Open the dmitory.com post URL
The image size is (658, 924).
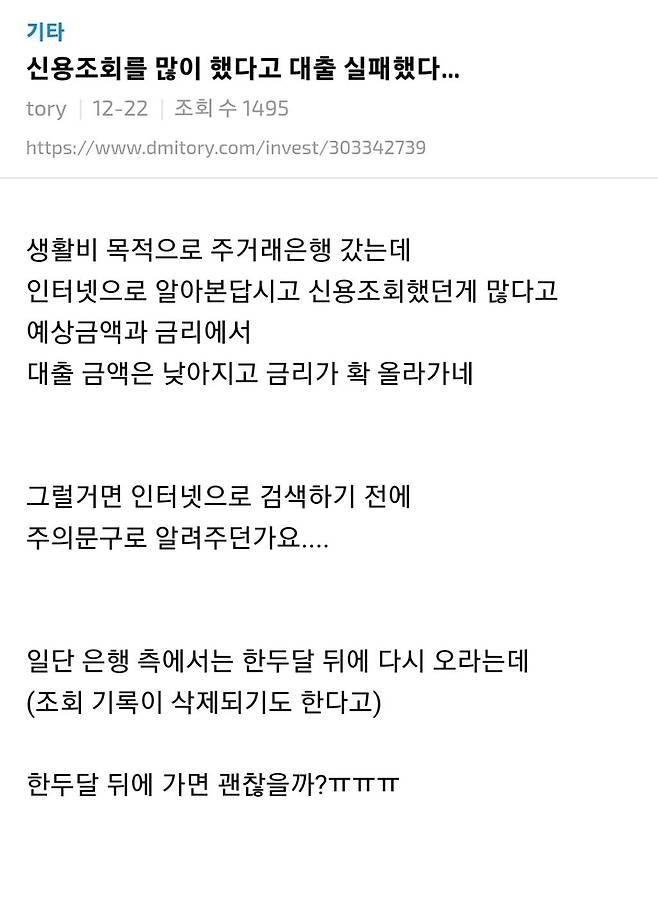226,148
